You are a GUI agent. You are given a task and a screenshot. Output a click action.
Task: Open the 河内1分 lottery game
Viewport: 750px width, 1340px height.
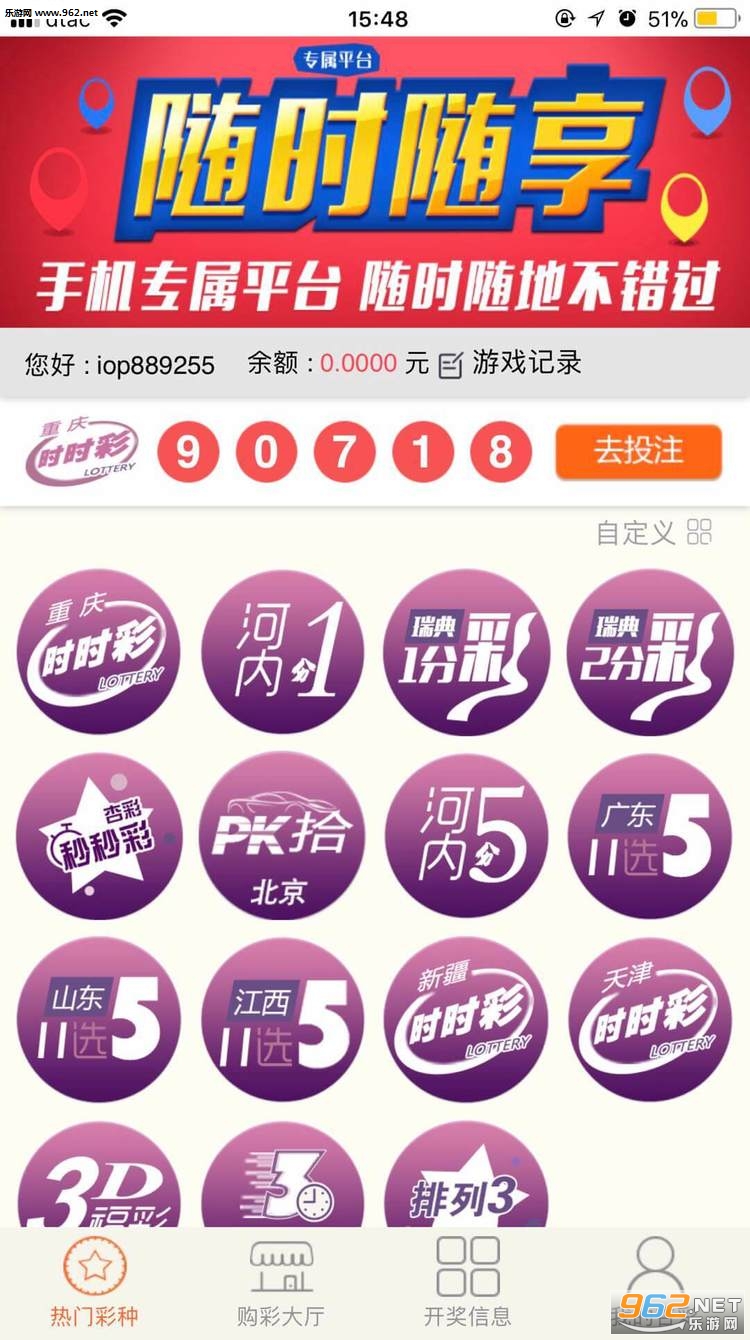point(283,652)
